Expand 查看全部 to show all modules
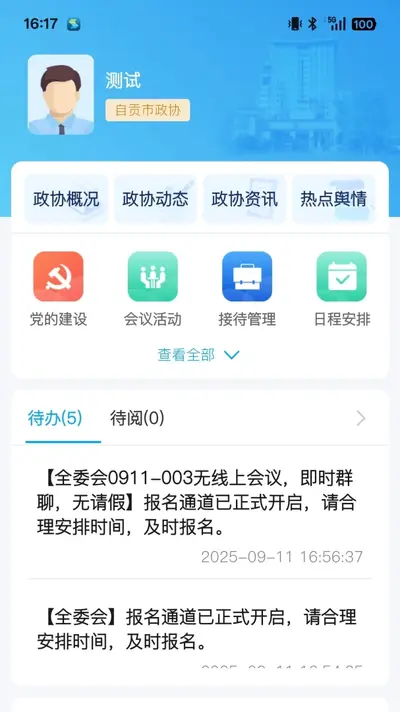 coord(199,355)
